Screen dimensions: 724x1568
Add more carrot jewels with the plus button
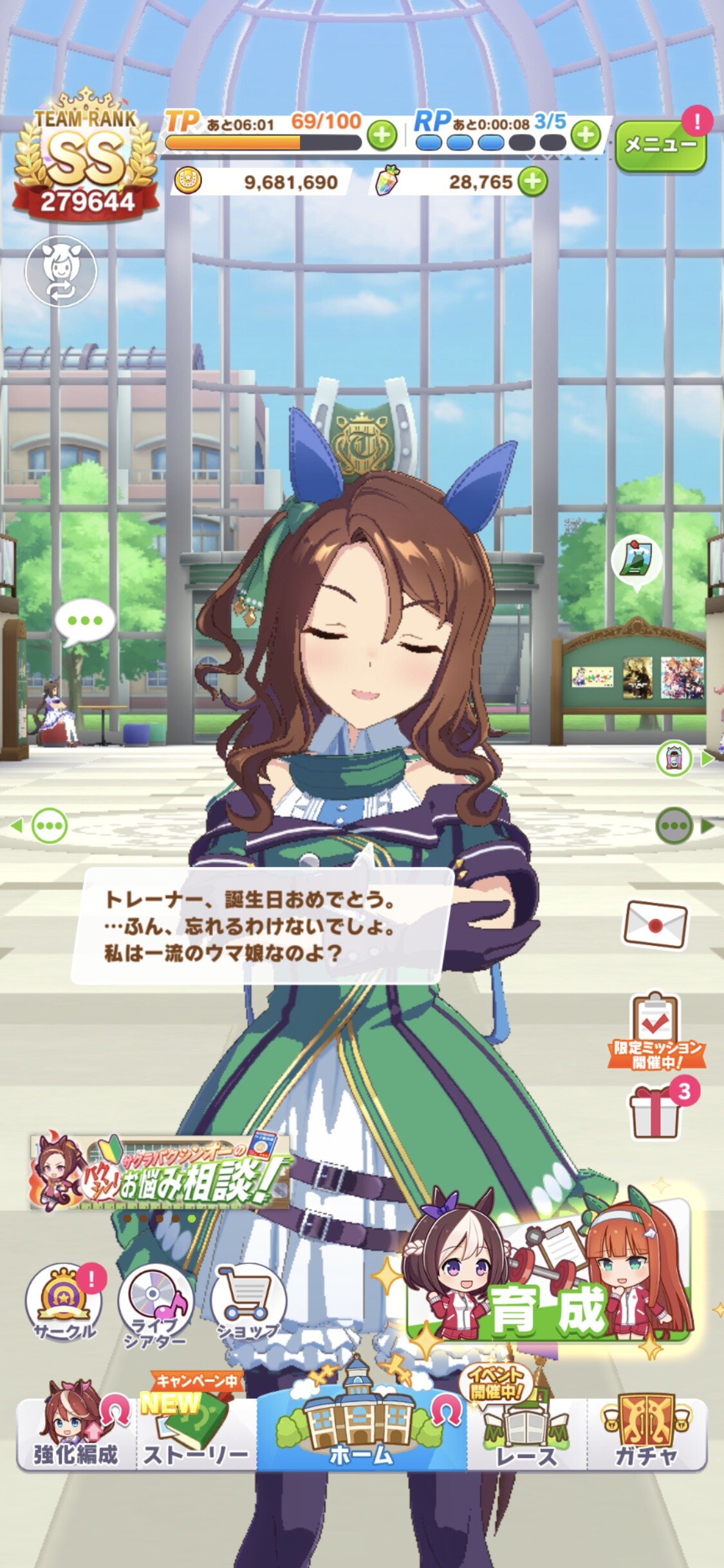point(533,182)
